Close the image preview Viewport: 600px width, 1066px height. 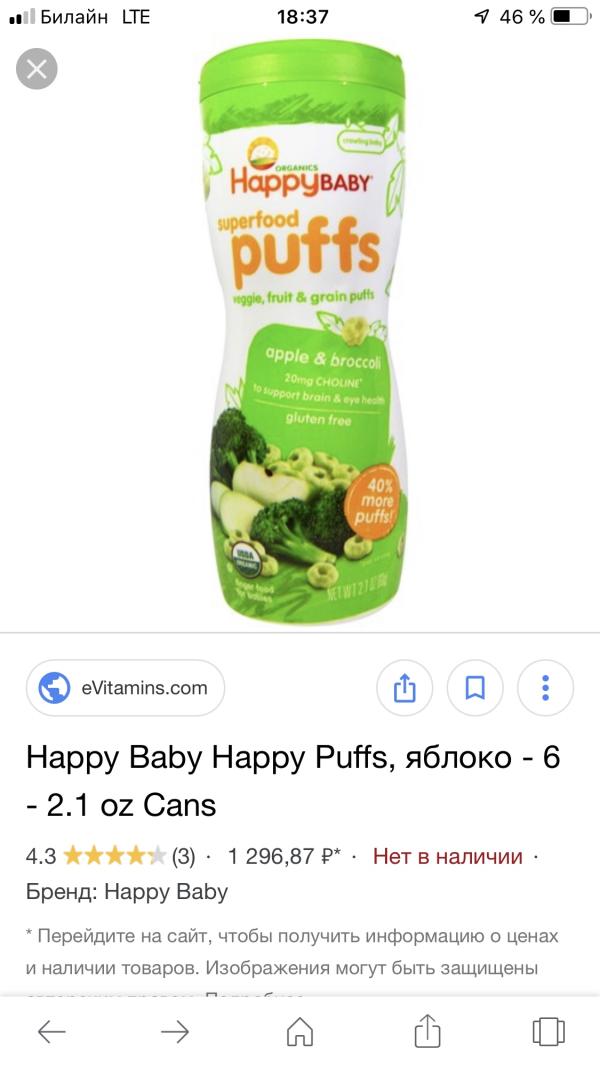coord(37,69)
